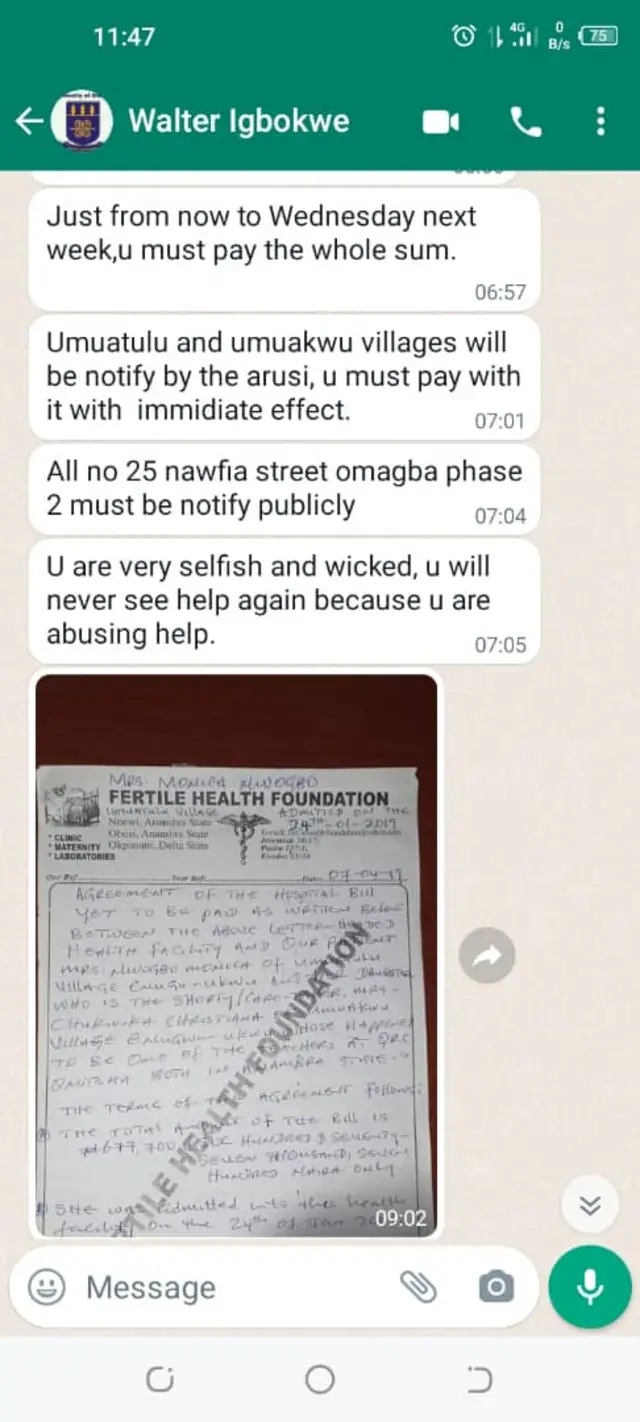Open the camera from the chat bar
This screenshot has height=1422, width=640.
pyautogui.click(x=496, y=1287)
